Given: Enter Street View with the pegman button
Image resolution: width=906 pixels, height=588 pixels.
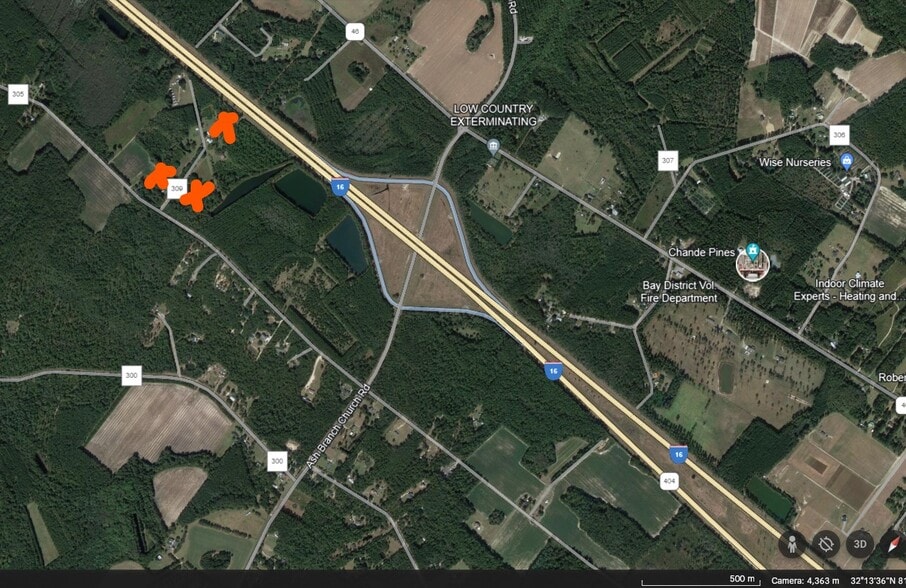Looking at the screenshot, I should tap(792, 544).
